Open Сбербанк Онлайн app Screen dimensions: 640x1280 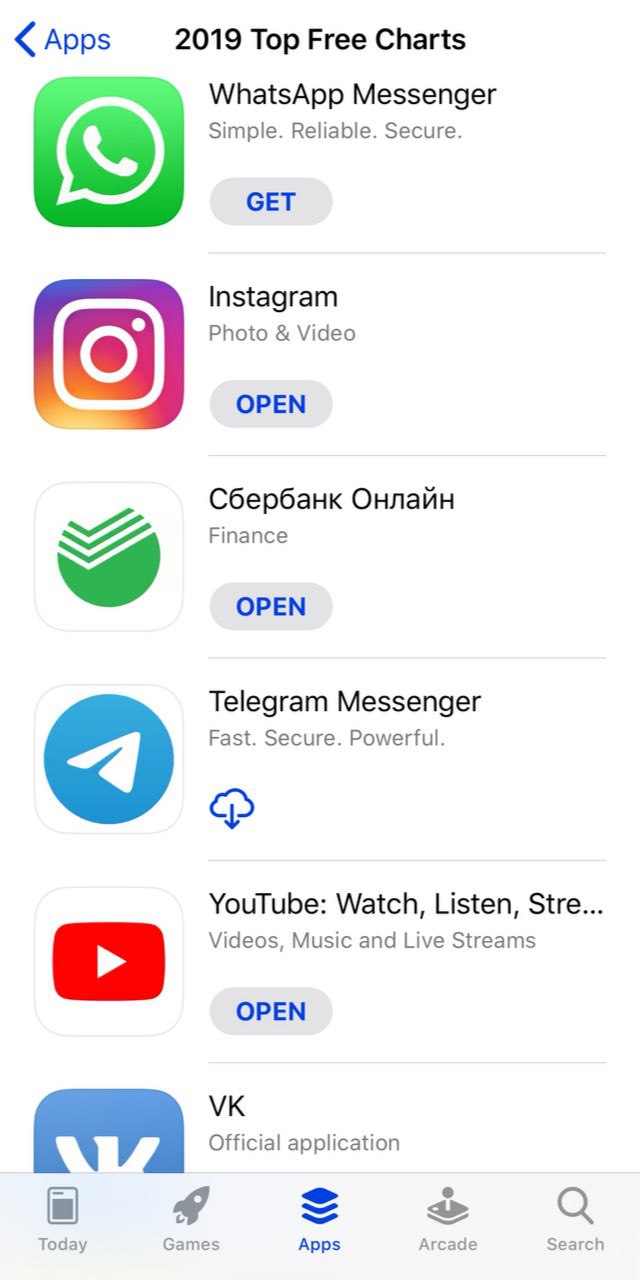(270, 606)
